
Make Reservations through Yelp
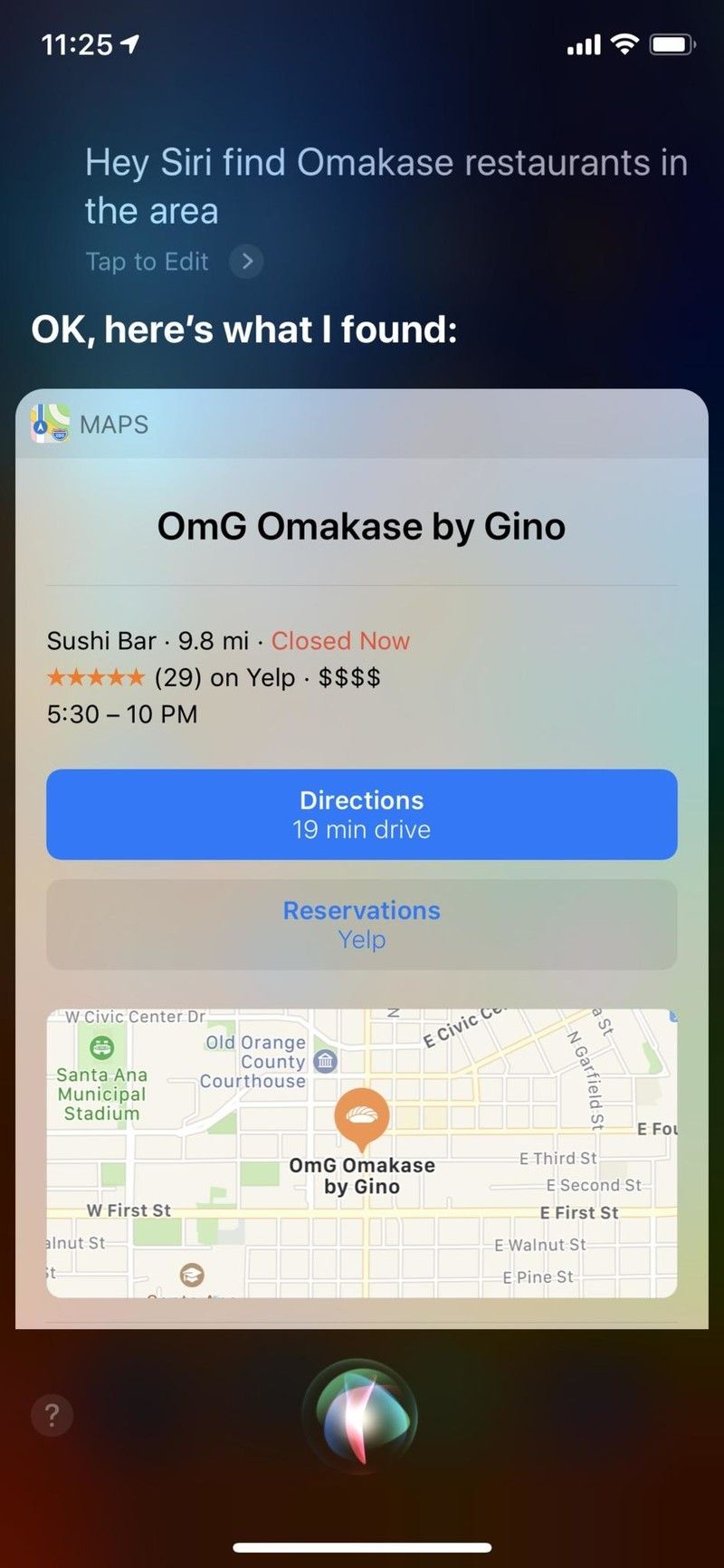pos(361,924)
